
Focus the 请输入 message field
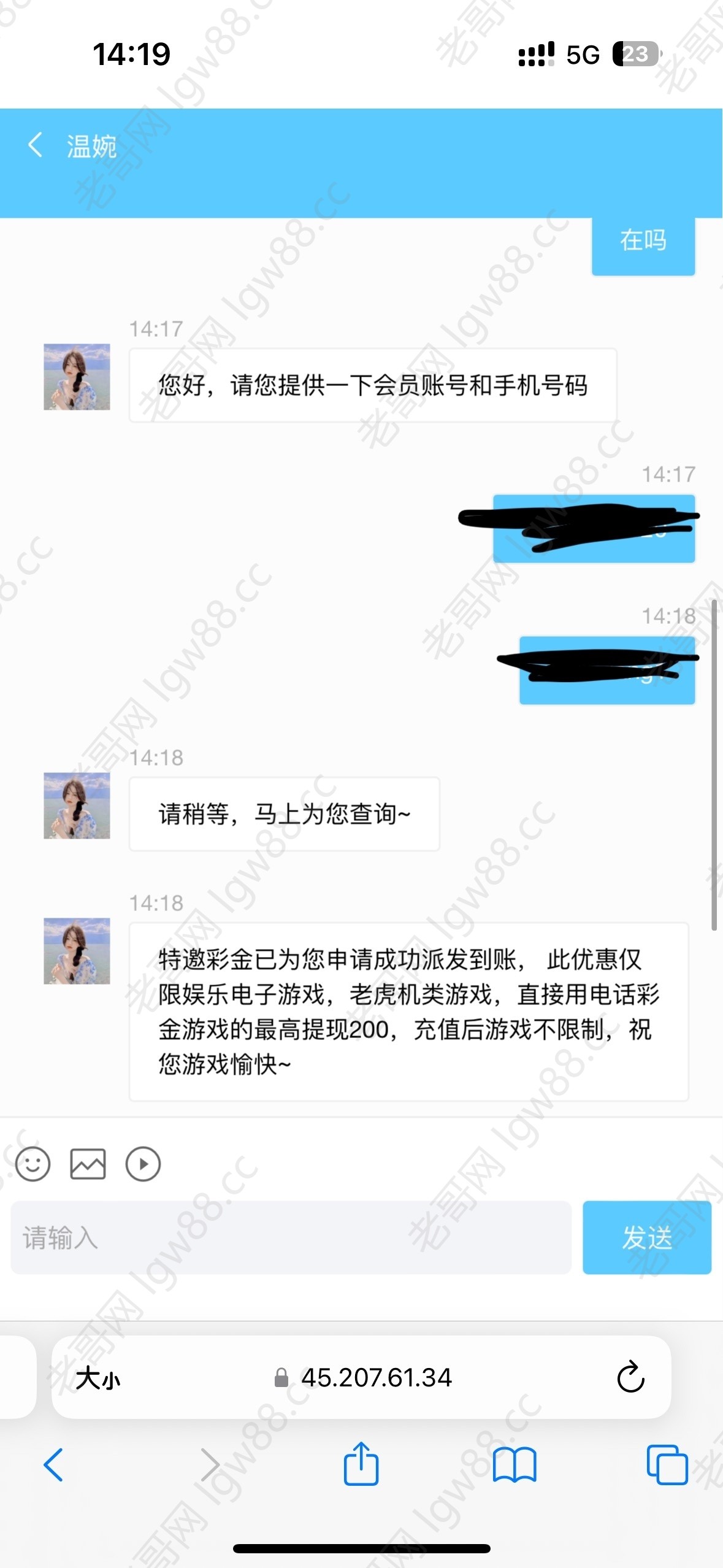click(x=291, y=1237)
